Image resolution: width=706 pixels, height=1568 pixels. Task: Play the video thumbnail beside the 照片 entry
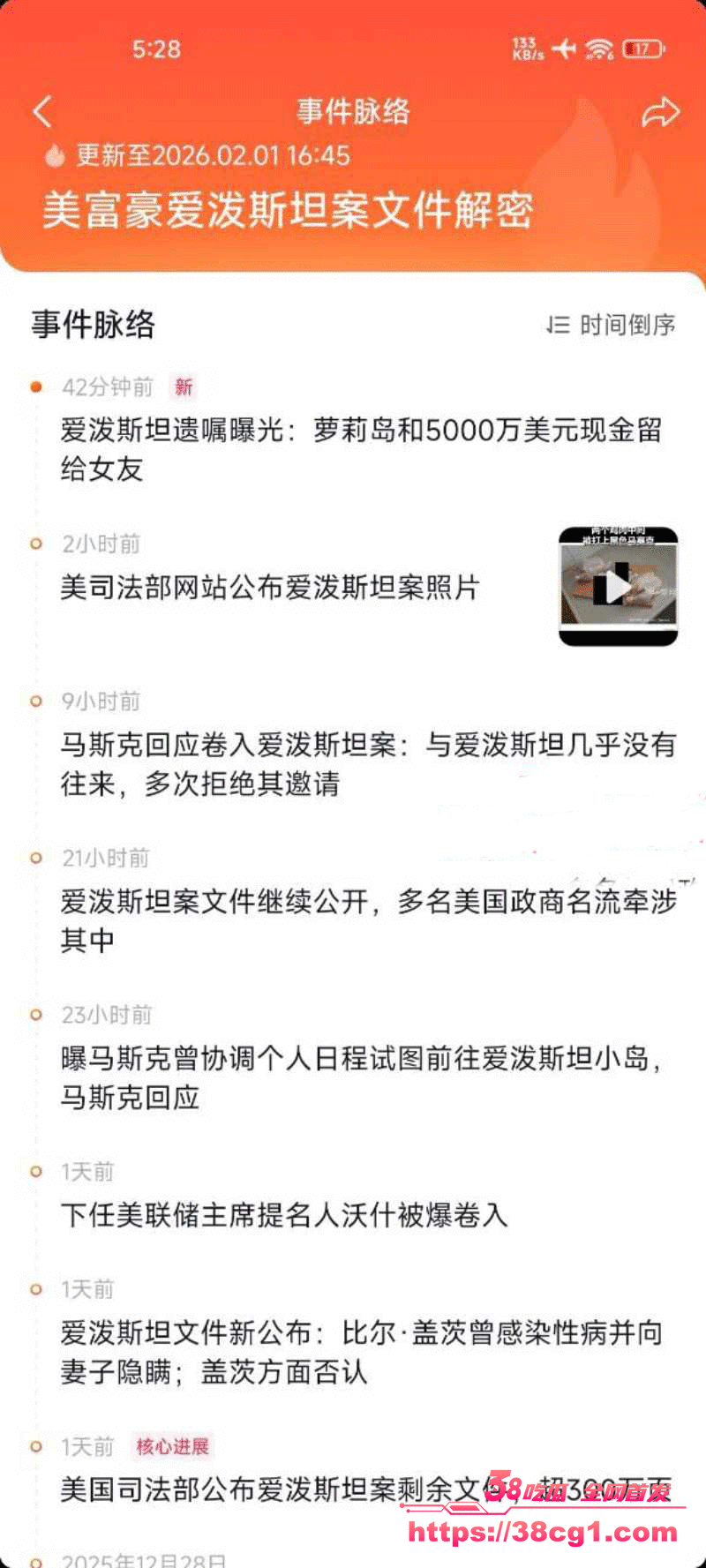pos(618,587)
